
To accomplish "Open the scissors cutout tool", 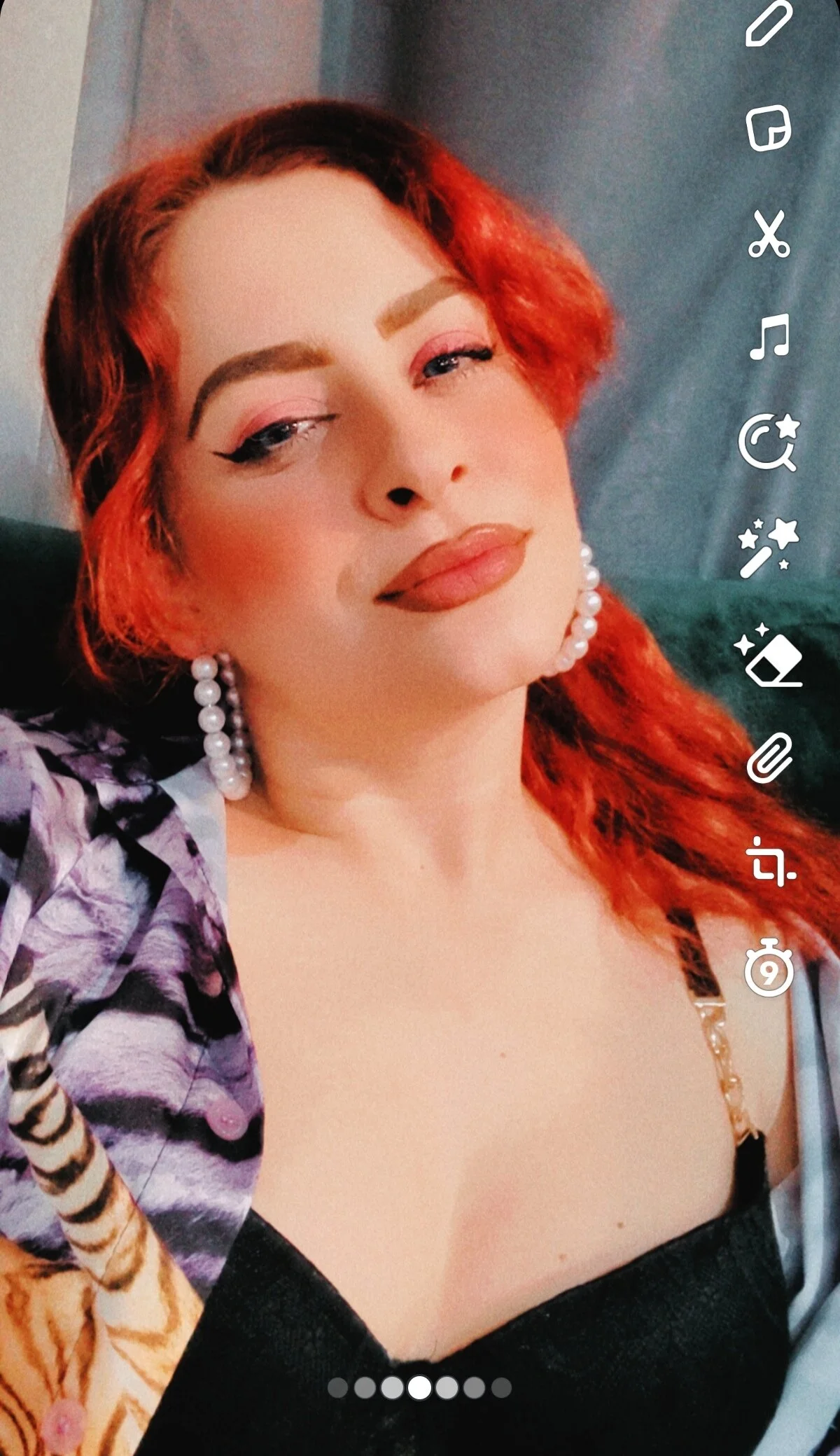I will pos(769,233).
